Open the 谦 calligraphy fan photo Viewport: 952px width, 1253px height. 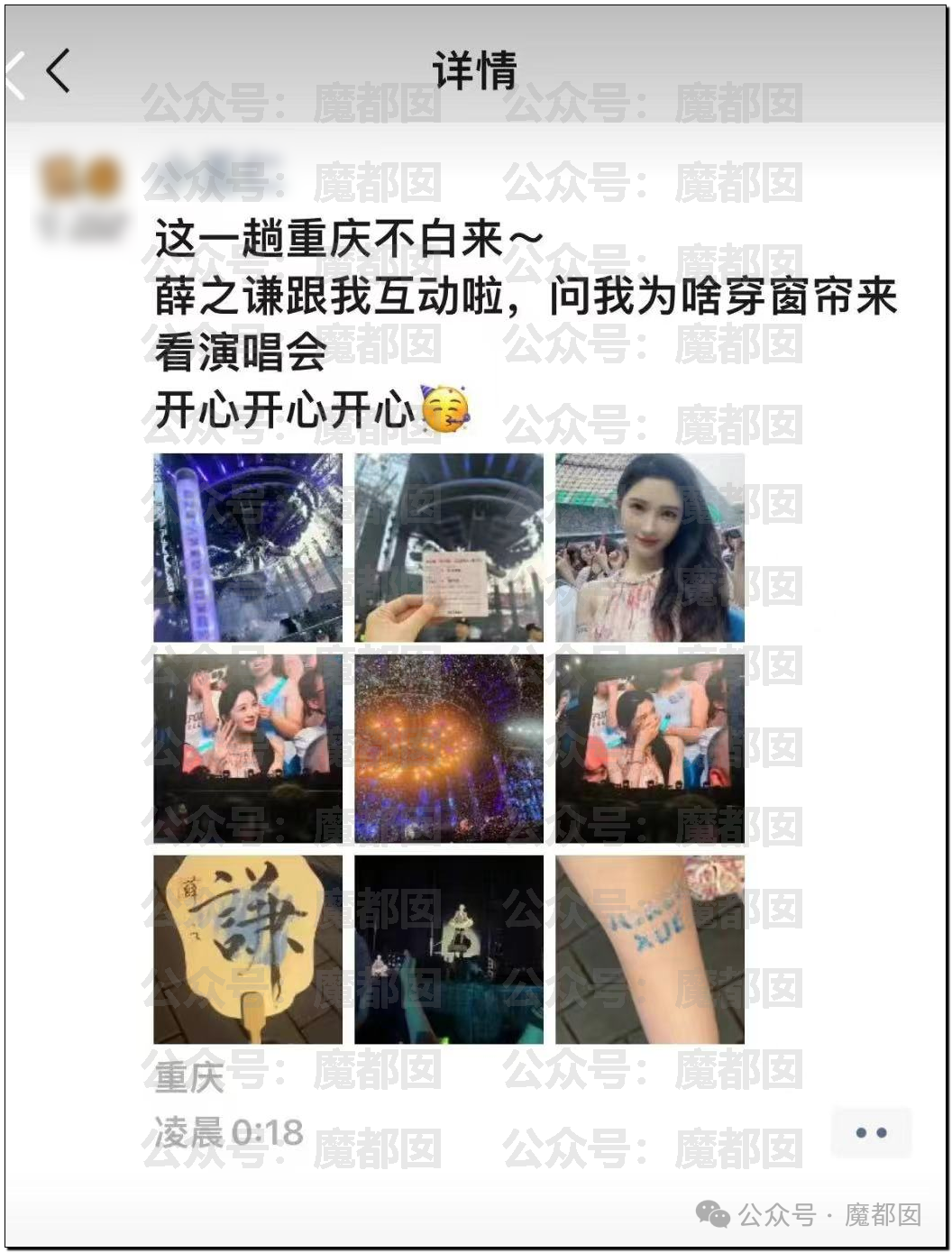tap(248, 949)
